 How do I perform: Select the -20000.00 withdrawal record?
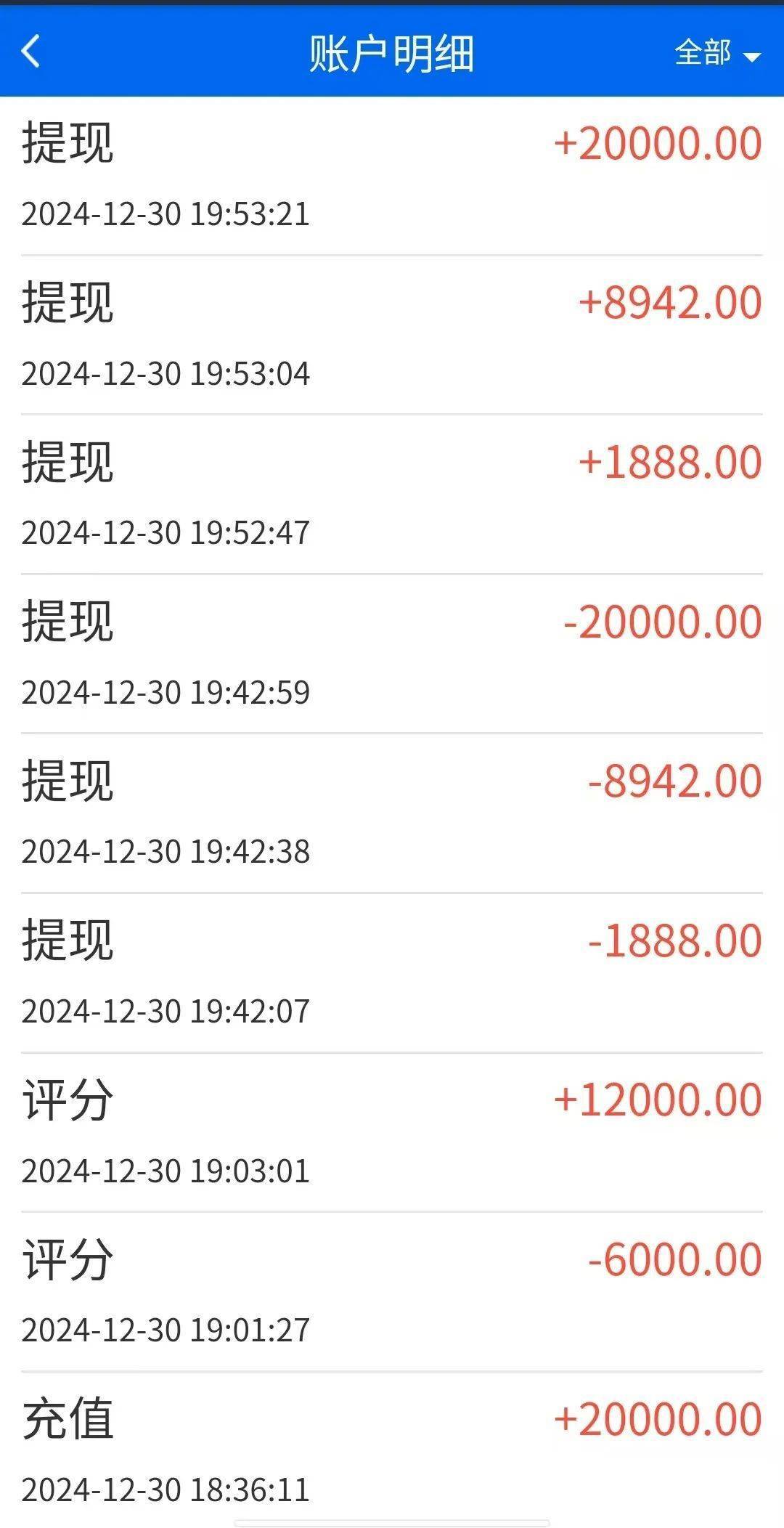point(392,654)
